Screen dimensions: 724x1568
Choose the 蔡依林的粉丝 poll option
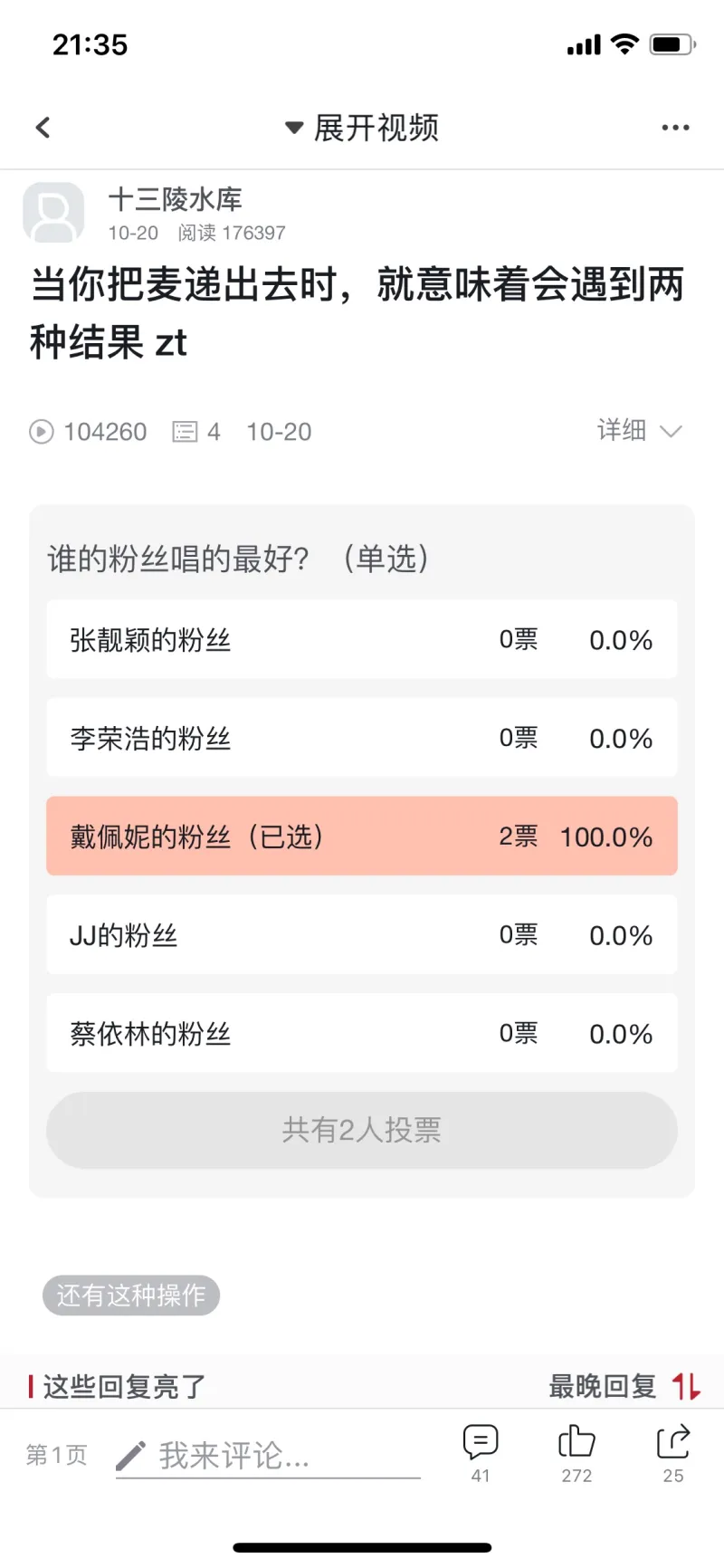click(x=362, y=1033)
